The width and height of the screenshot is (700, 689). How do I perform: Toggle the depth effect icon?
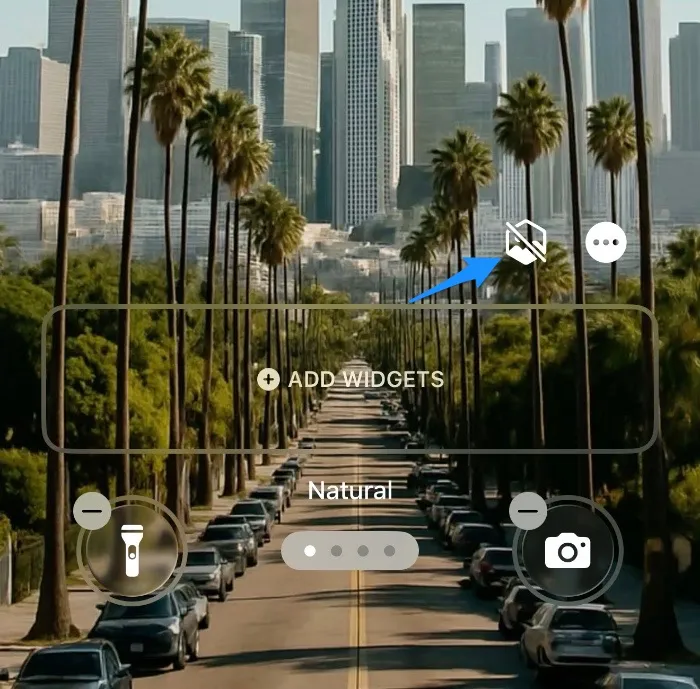525,242
